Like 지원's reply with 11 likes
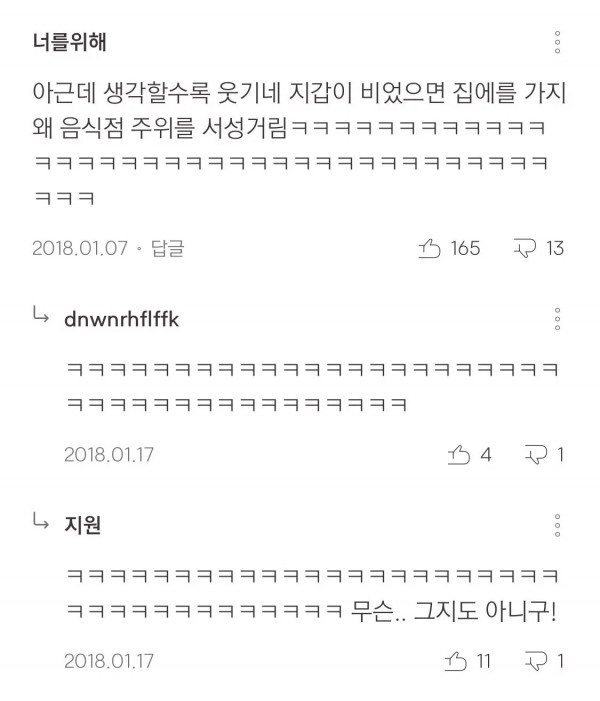The width and height of the screenshot is (600, 701). (455, 661)
